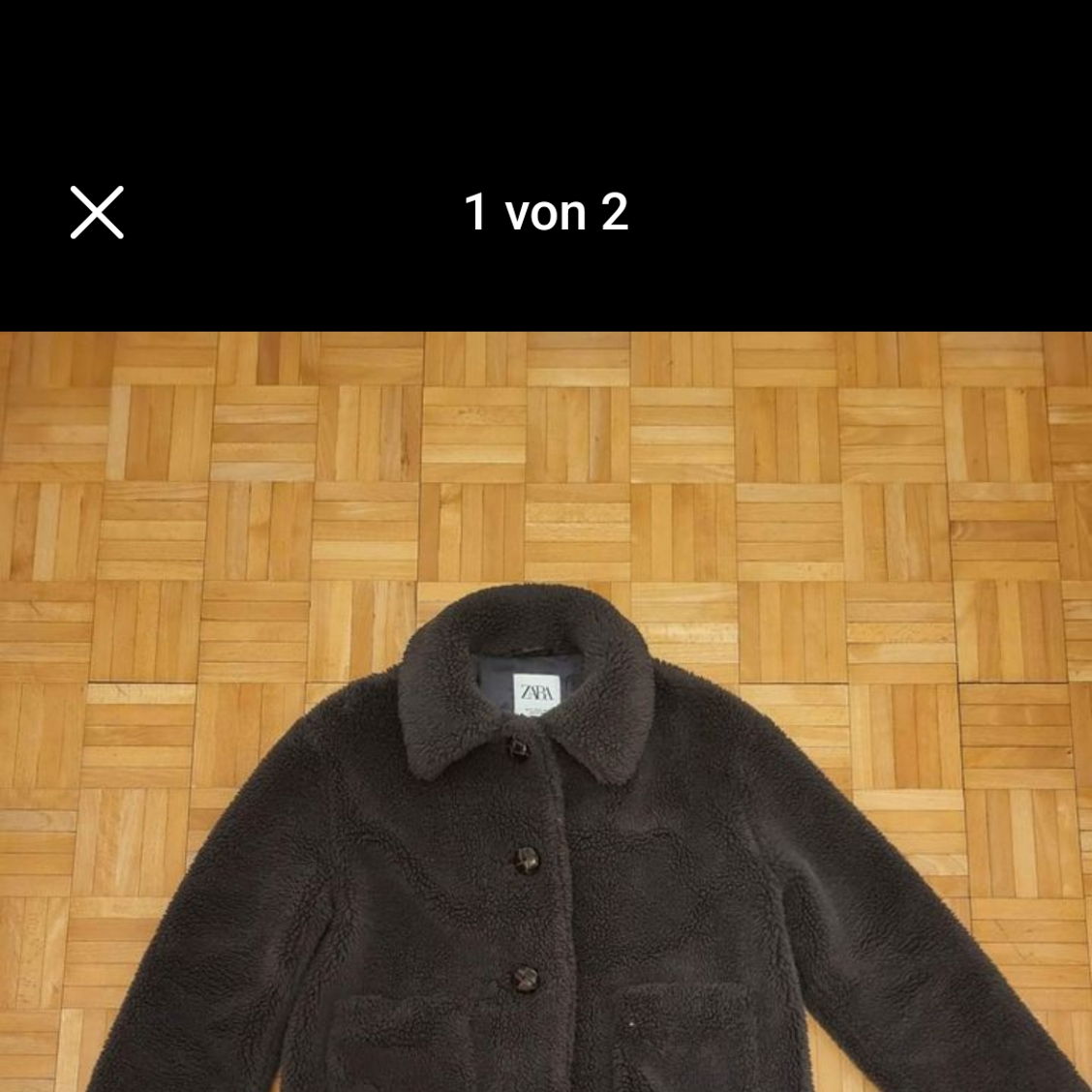Close the image viewer
Image resolution: width=1092 pixels, height=1092 pixels.
pos(97,212)
